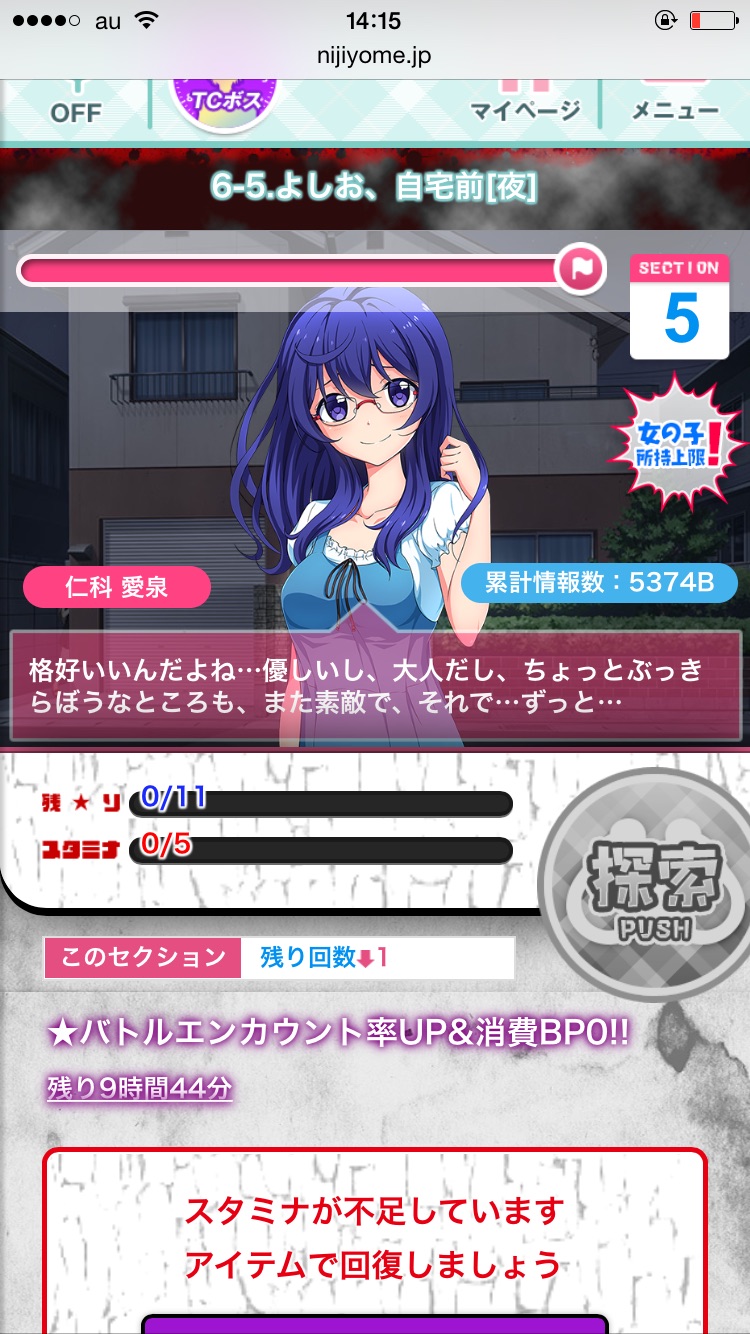The image size is (750, 1334).
Task: Open the バトルエンカウント率UP event link
Action: tap(340, 1033)
